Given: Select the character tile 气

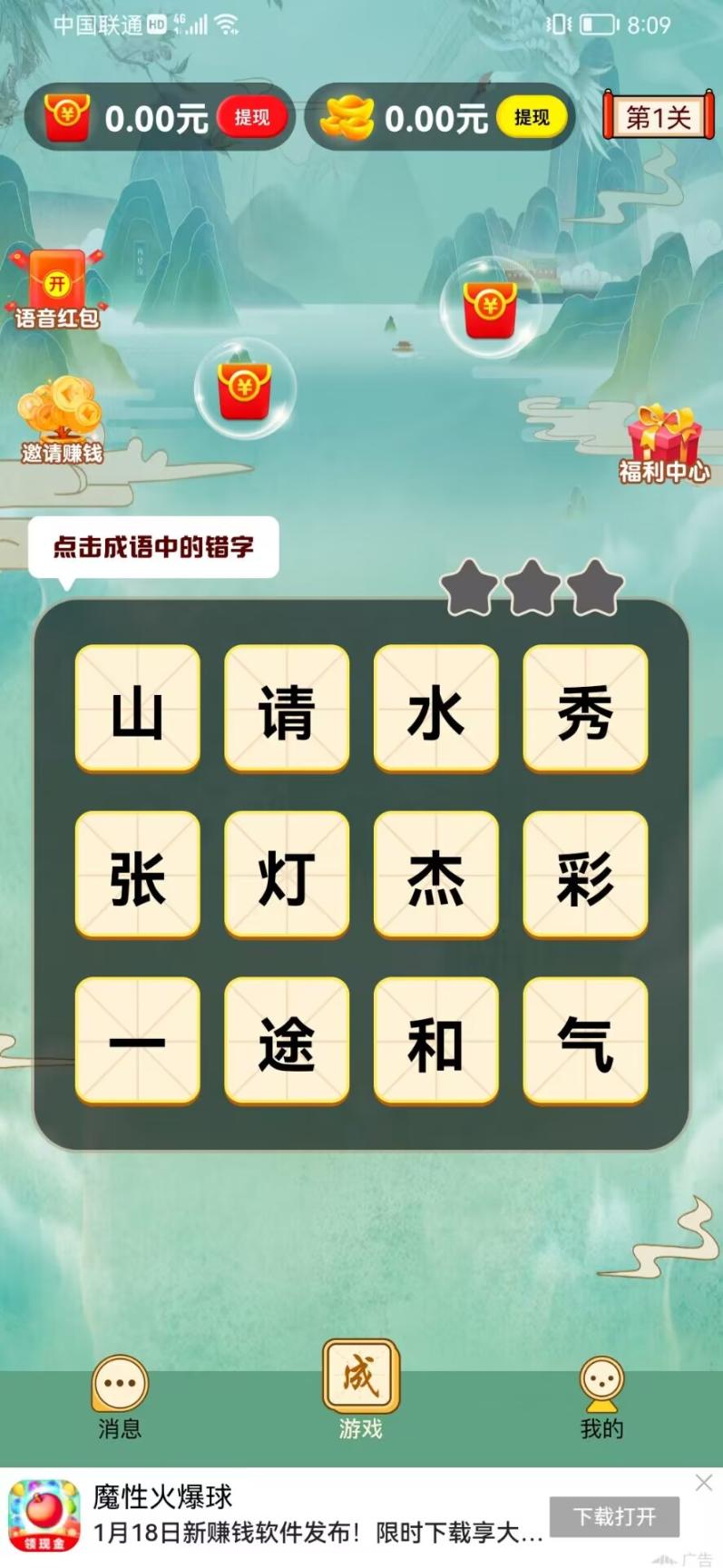Looking at the screenshot, I should coord(585,1041).
